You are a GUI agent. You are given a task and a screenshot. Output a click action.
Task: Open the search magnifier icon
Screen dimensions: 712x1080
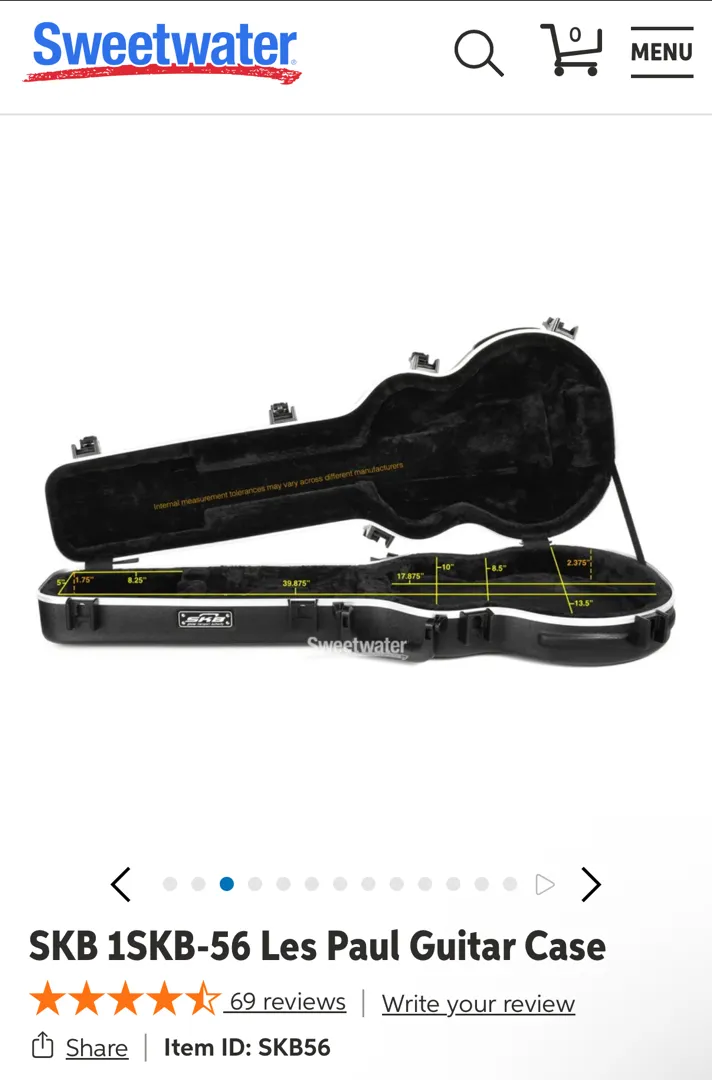(478, 52)
